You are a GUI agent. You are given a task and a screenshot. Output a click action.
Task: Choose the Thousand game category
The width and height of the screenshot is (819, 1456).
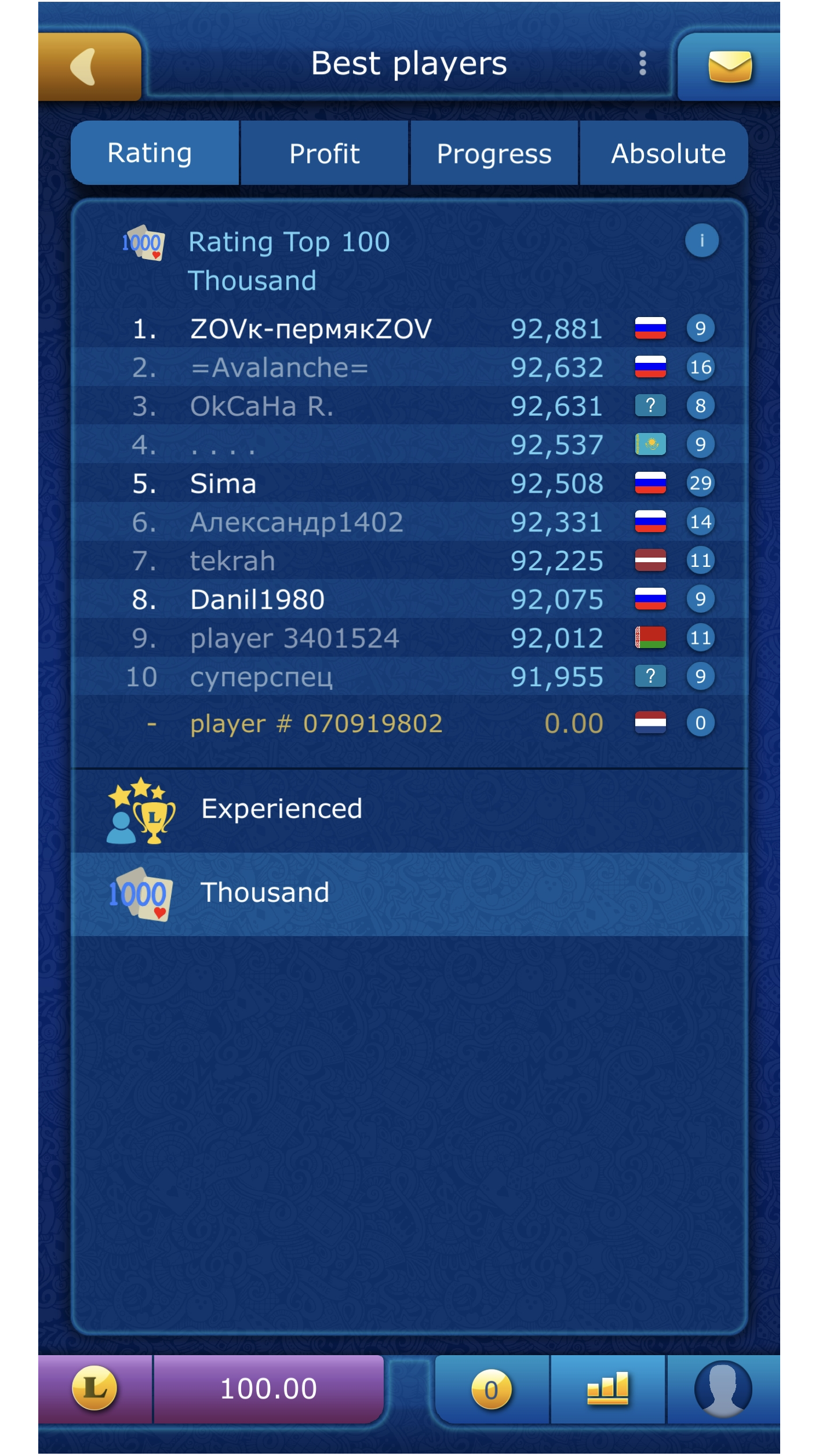click(409, 894)
